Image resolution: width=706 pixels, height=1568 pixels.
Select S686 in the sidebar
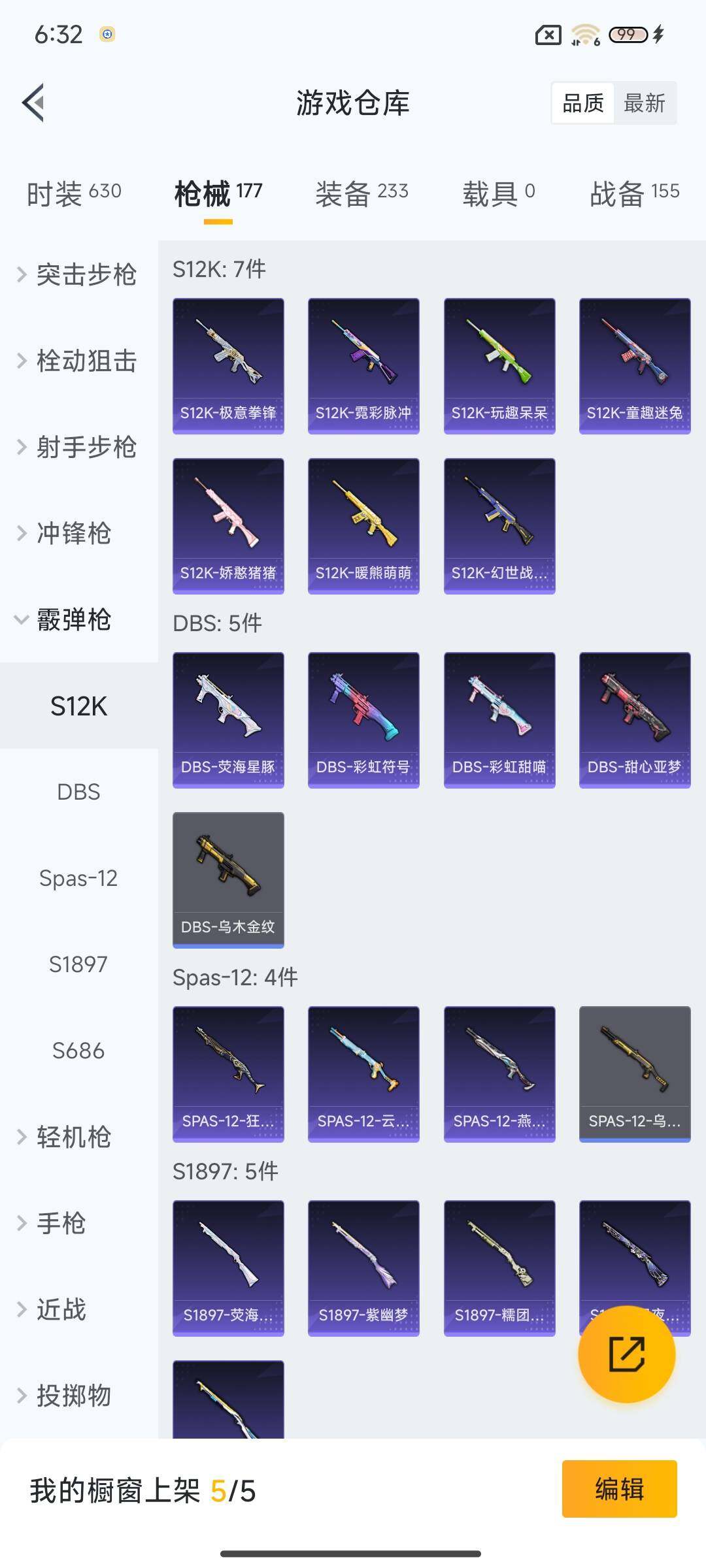(78, 1051)
